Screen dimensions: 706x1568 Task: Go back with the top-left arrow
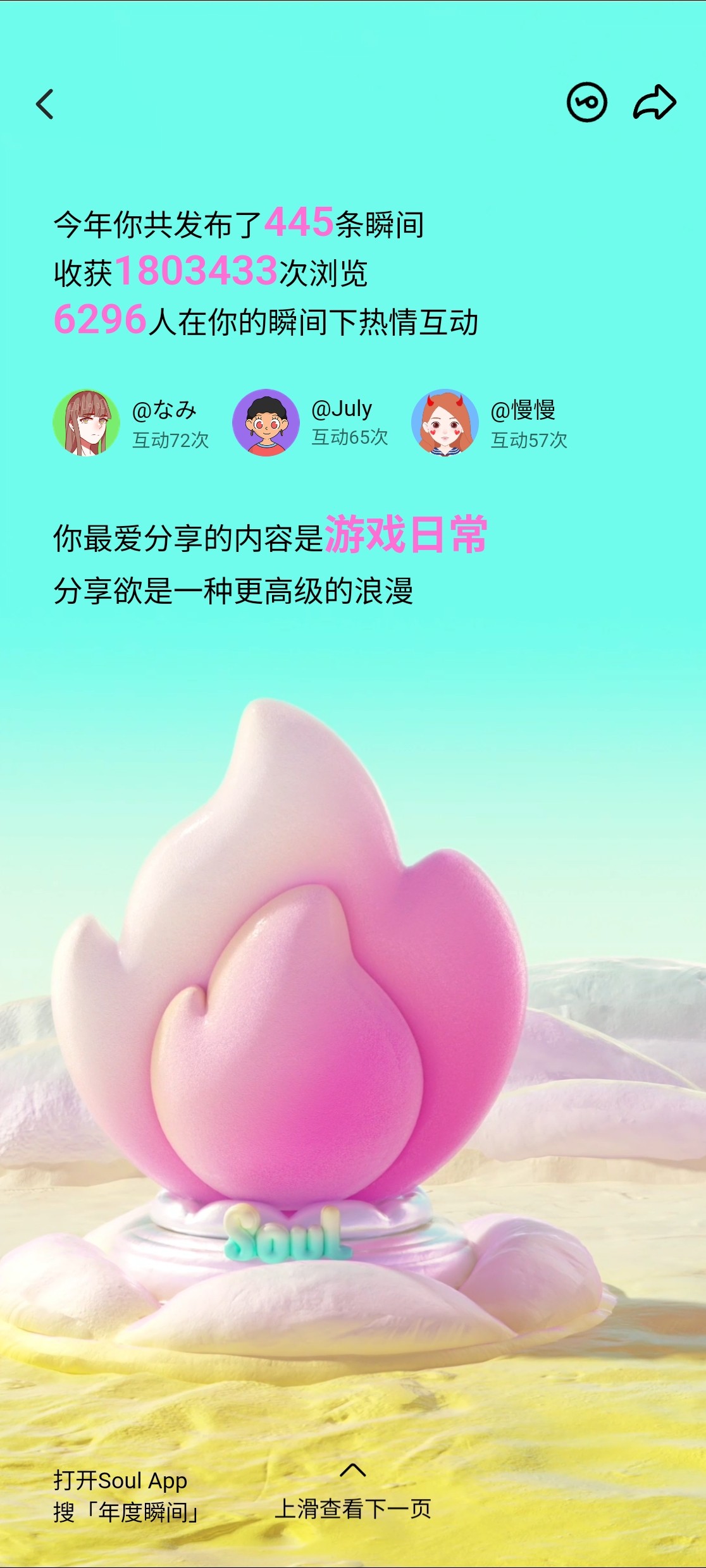pyautogui.click(x=44, y=104)
